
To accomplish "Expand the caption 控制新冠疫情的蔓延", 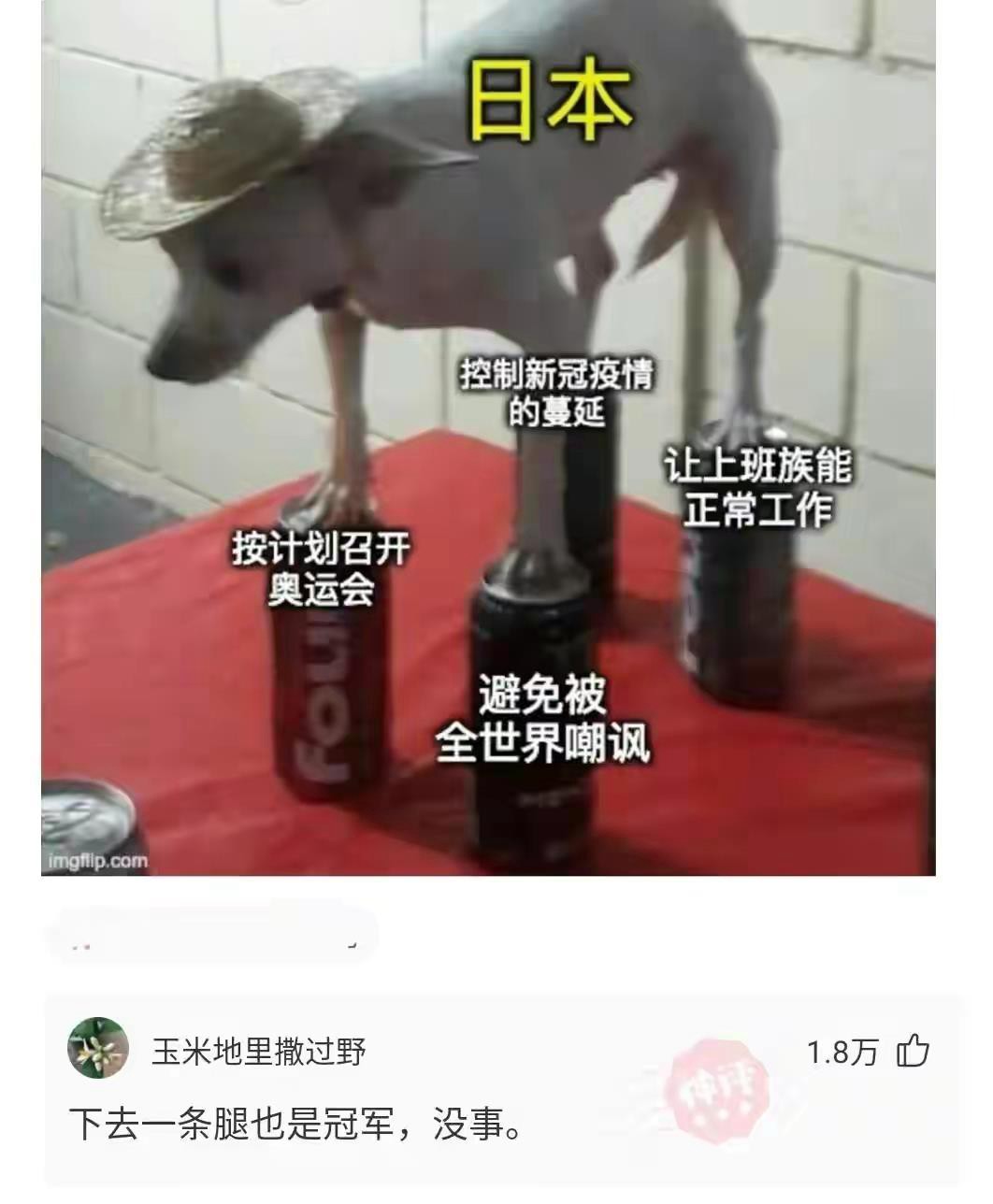I will click(558, 393).
